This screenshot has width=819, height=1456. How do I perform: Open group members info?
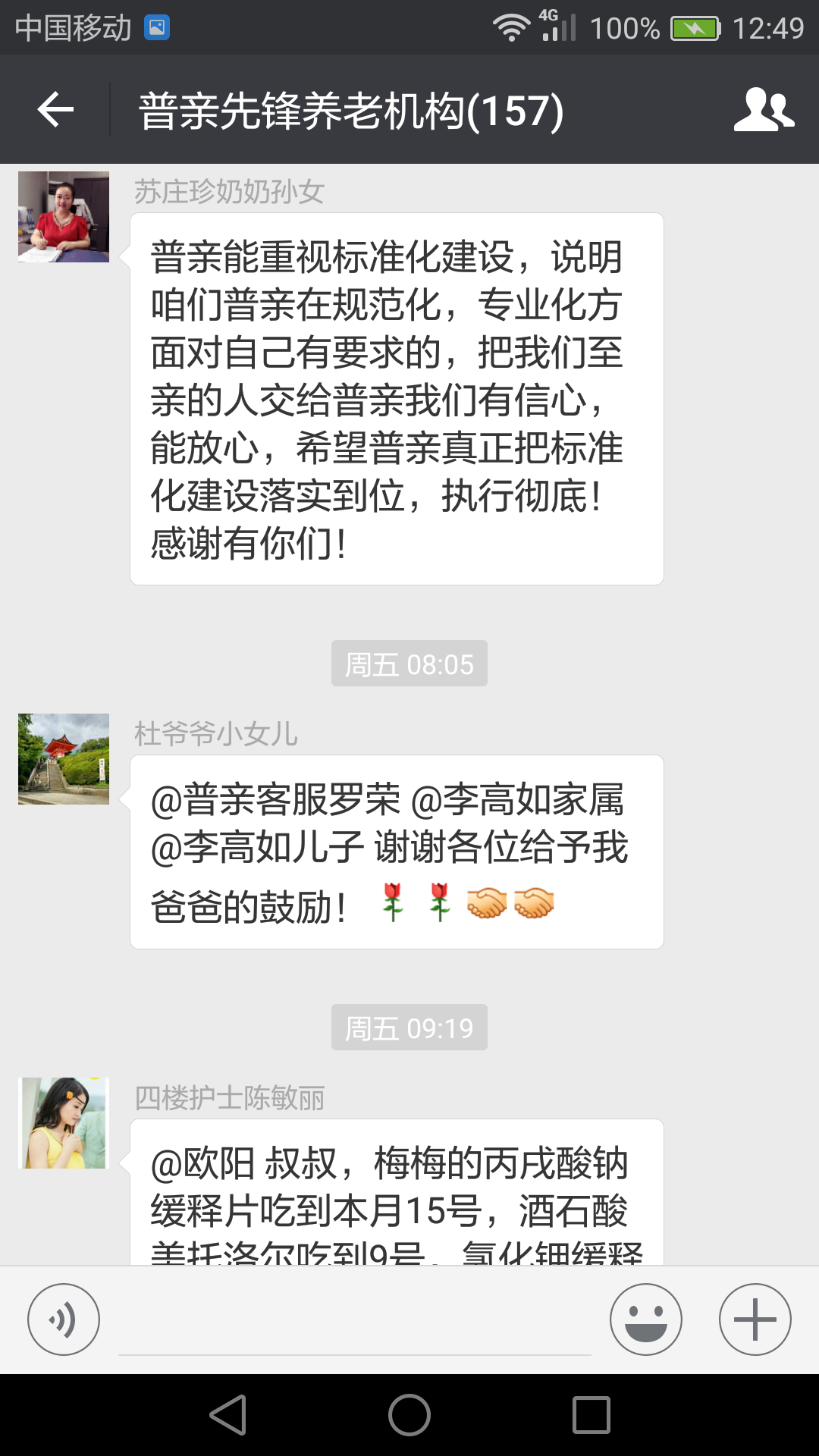point(764,110)
